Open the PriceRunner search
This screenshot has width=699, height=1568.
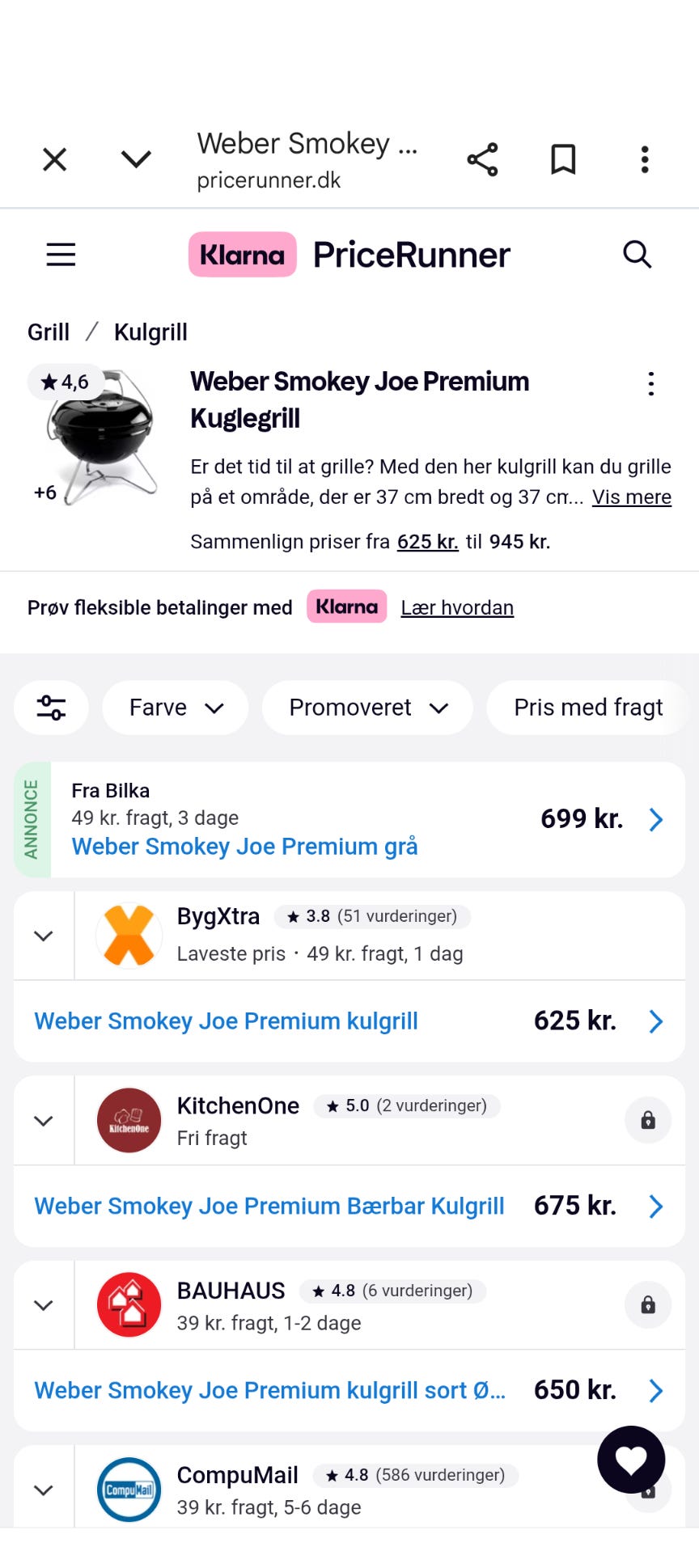tap(638, 254)
